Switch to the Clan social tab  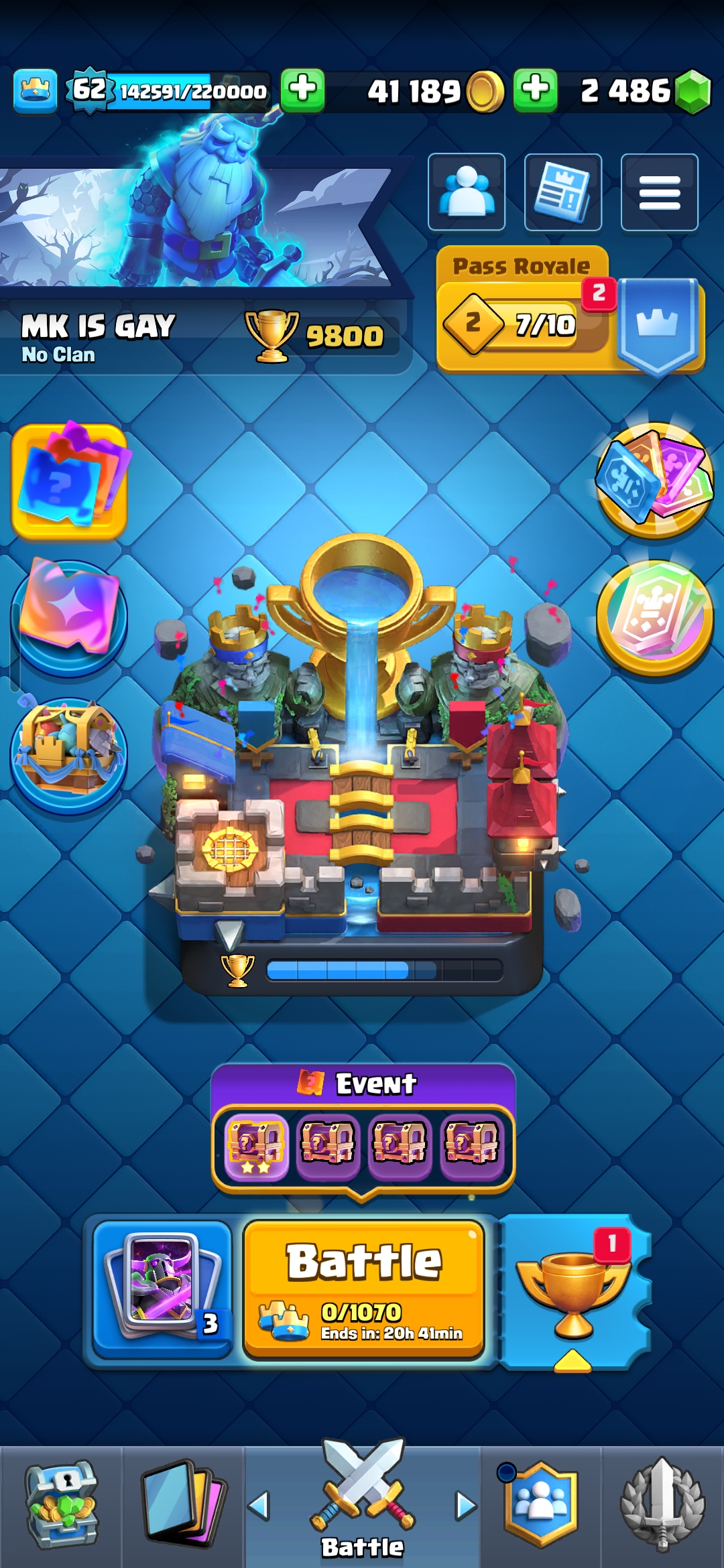(542, 1505)
